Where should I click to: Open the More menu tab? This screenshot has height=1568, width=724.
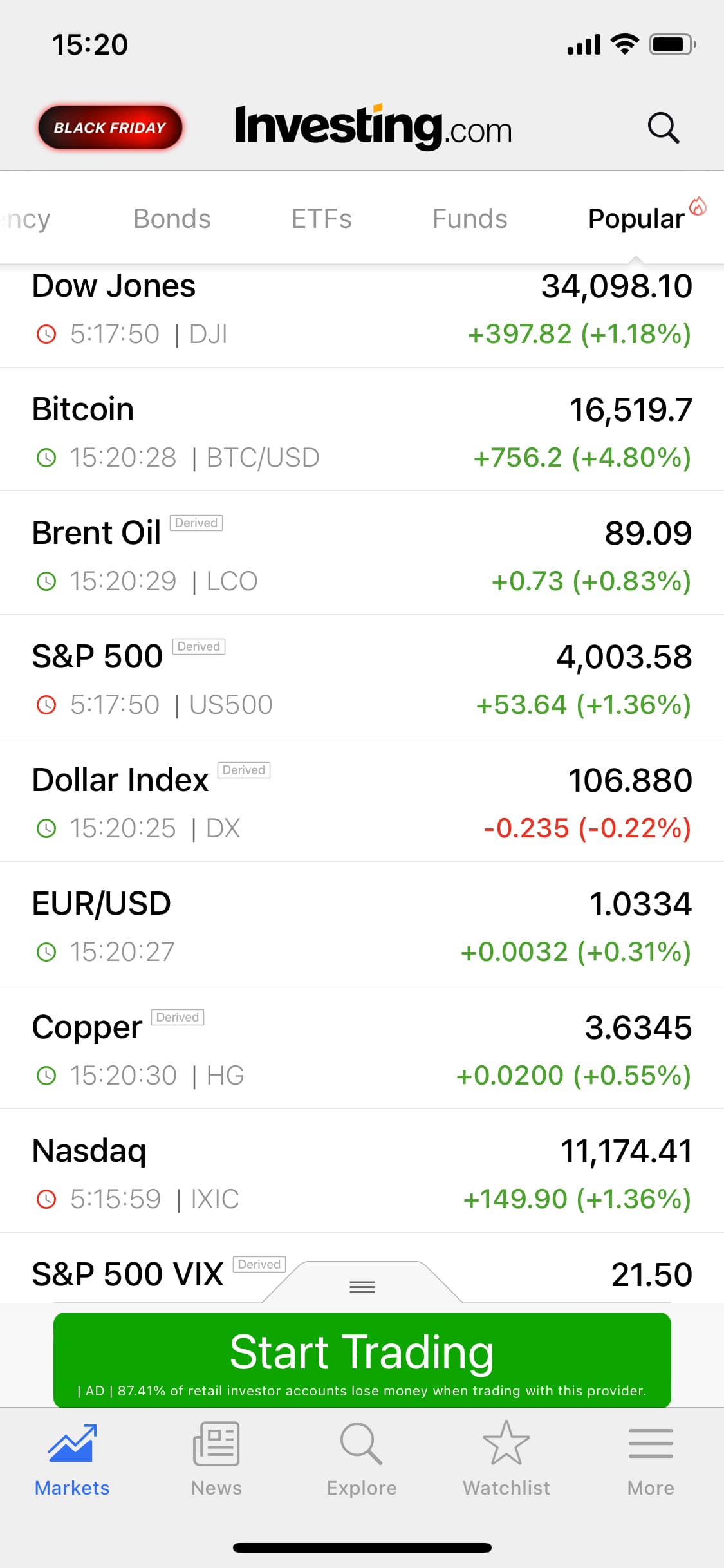tap(651, 1459)
